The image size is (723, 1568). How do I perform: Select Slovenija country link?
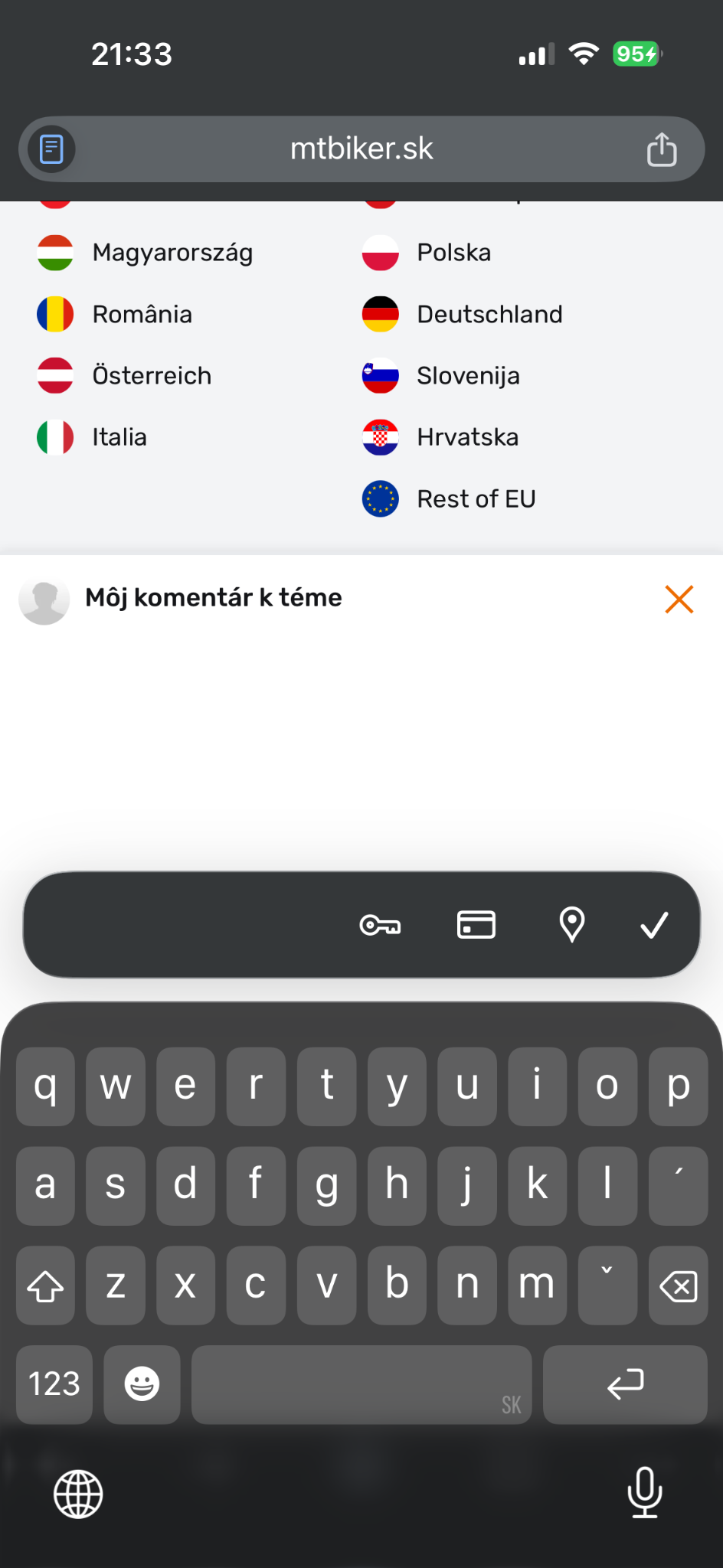click(467, 376)
